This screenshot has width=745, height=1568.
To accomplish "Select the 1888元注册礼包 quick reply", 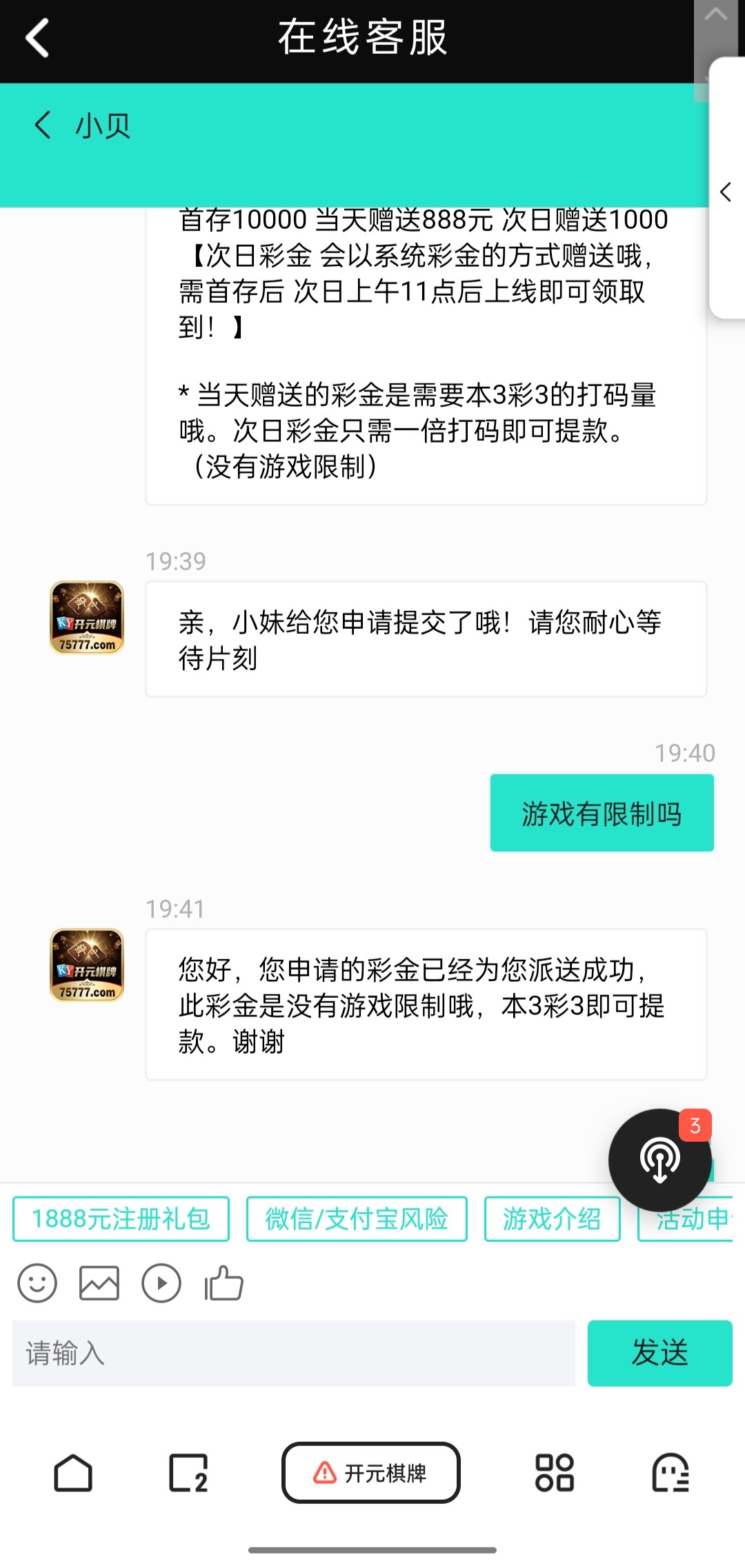I will (121, 1219).
